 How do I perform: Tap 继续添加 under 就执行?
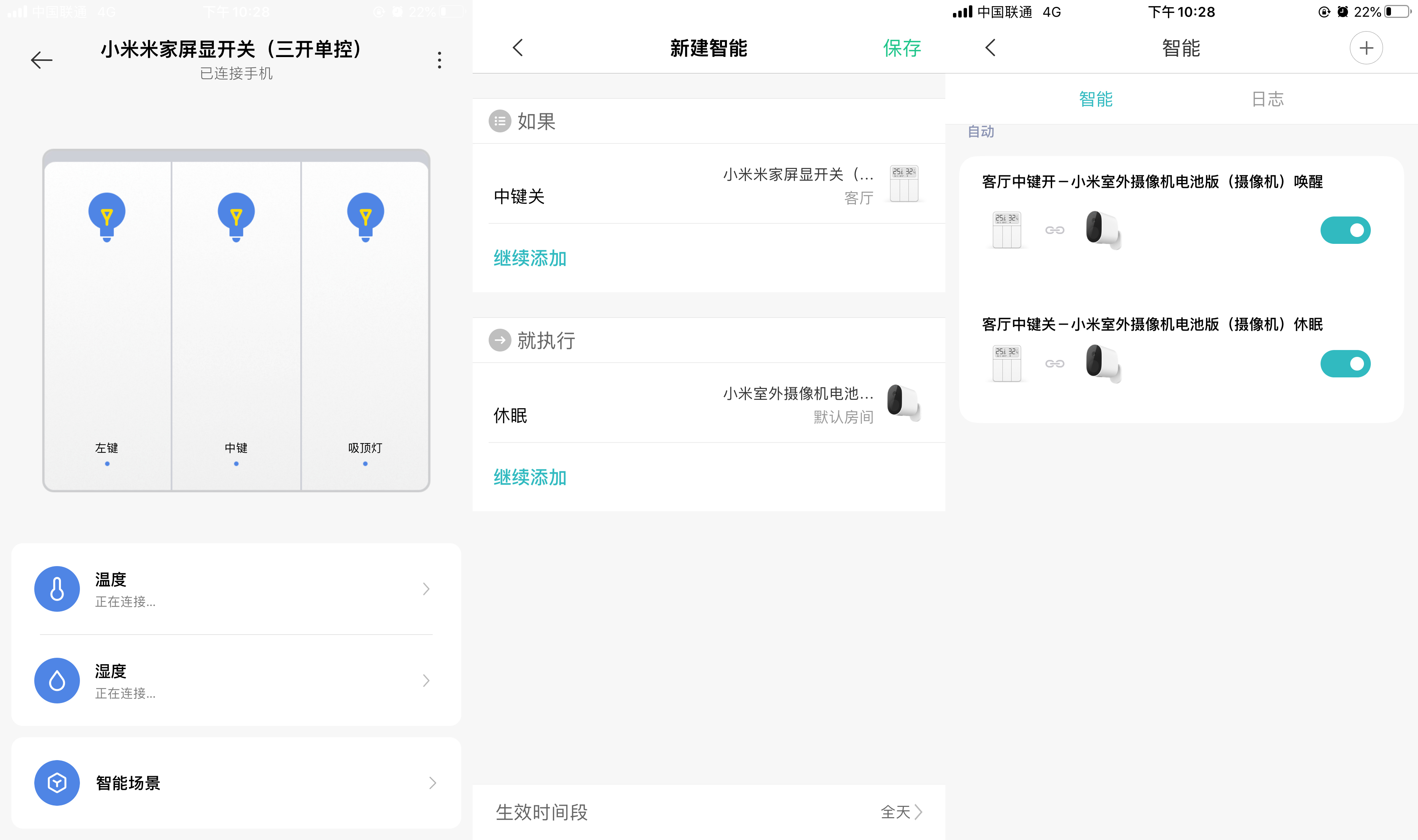coord(530,477)
